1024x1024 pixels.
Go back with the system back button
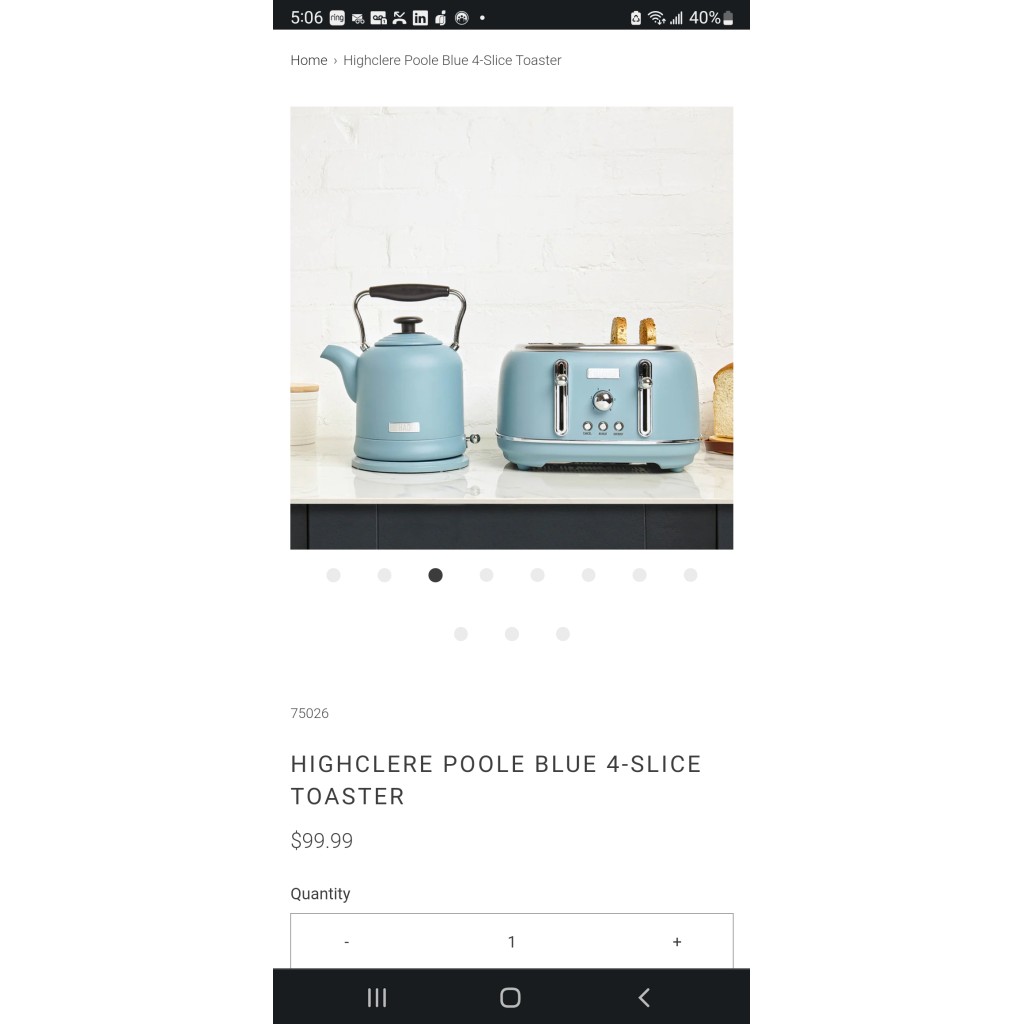(644, 997)
